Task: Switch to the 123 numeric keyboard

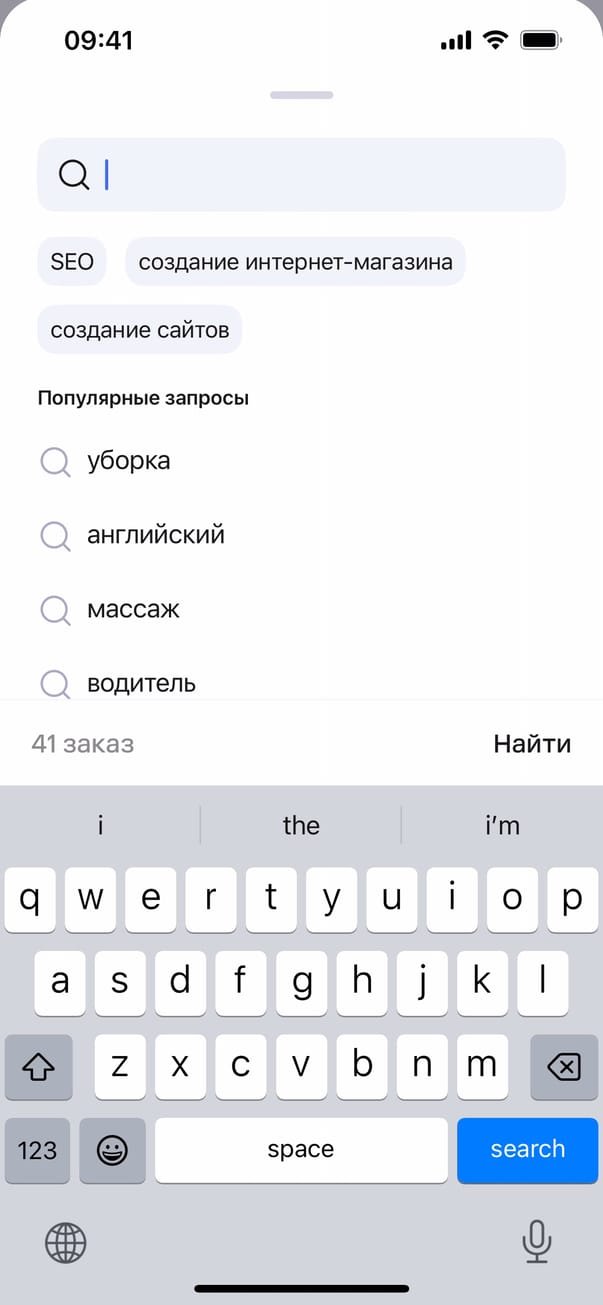Action: (x=37, y=1150)
